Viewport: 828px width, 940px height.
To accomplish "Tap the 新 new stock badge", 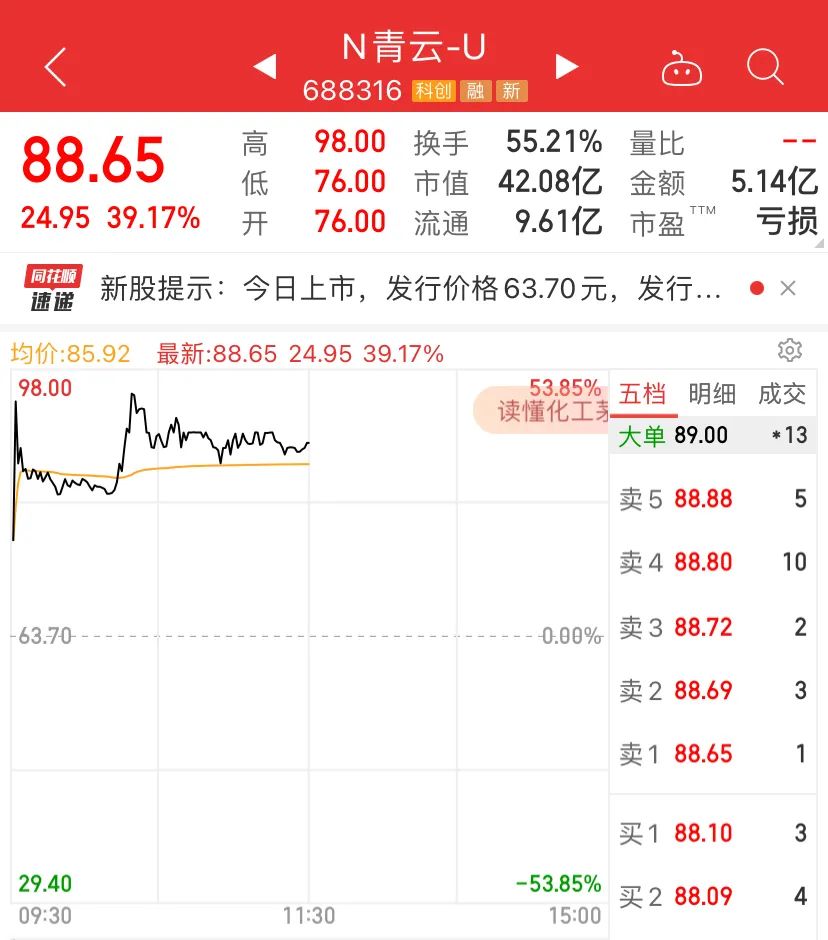I will click(512, 91).
